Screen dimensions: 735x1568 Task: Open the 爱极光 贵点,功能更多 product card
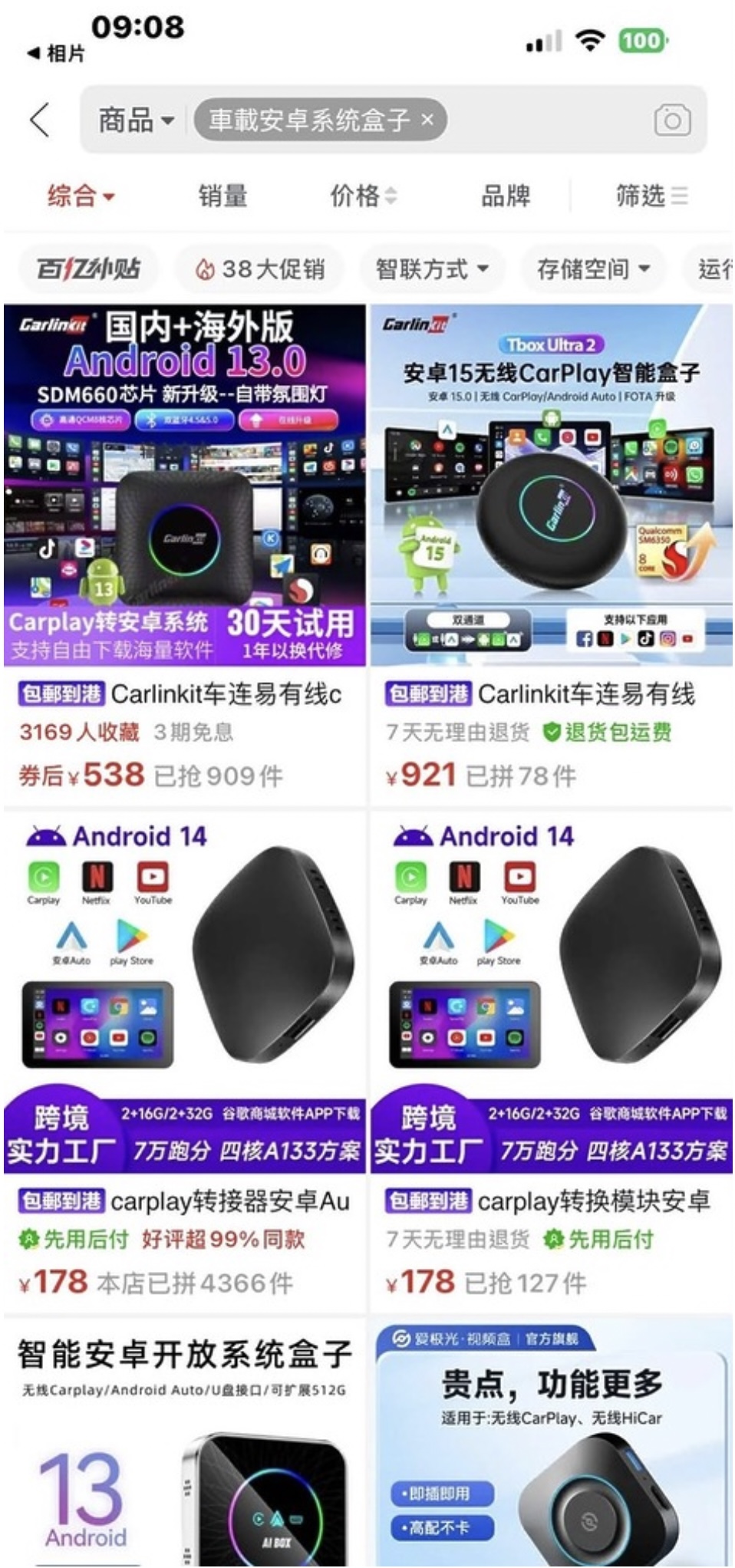pos(551,1450)
